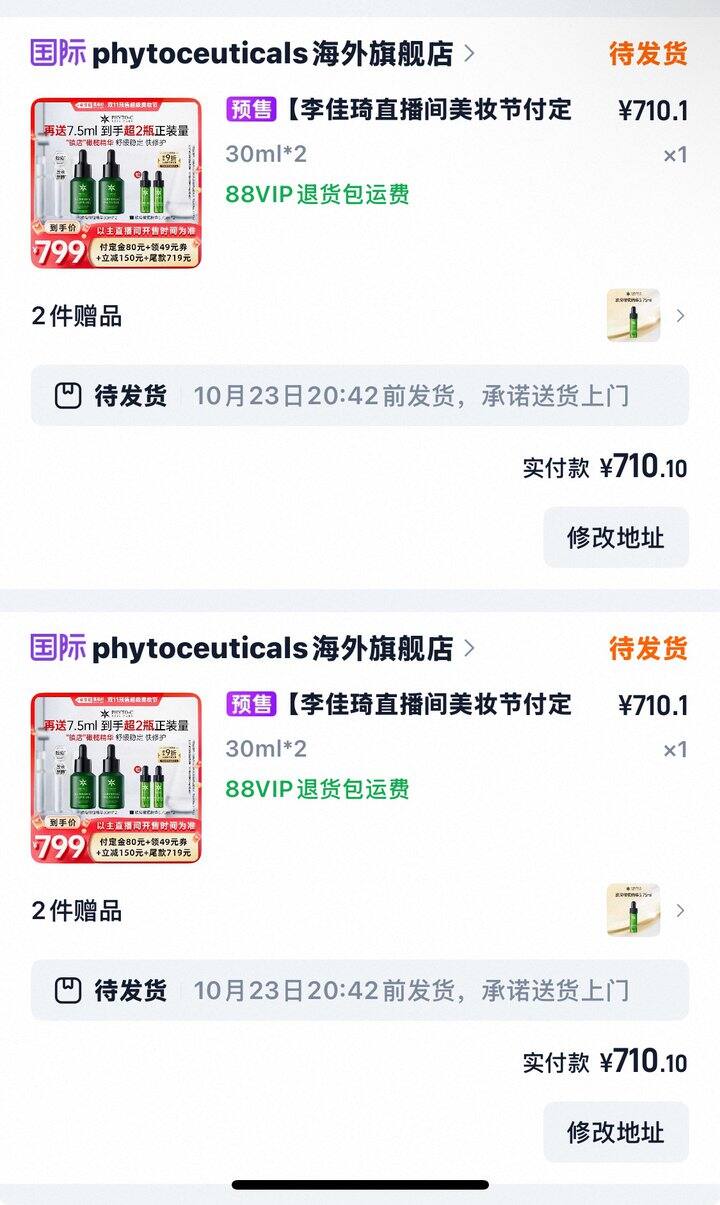
Task: Click the package icon in the first 待发货 bar
Action: pyautogui.click(x=67, y=396)
